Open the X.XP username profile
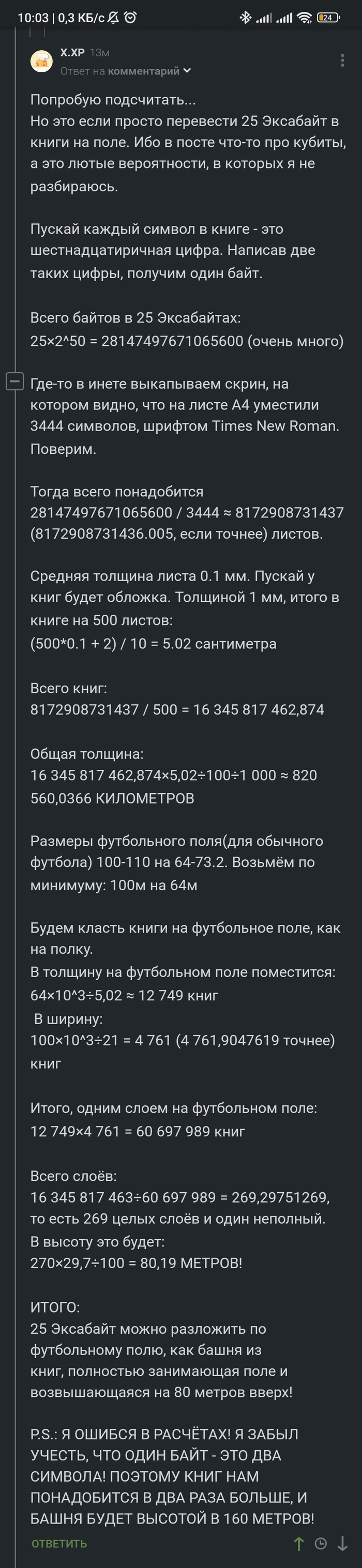The image size is (362, 1568). pos(72,53)
